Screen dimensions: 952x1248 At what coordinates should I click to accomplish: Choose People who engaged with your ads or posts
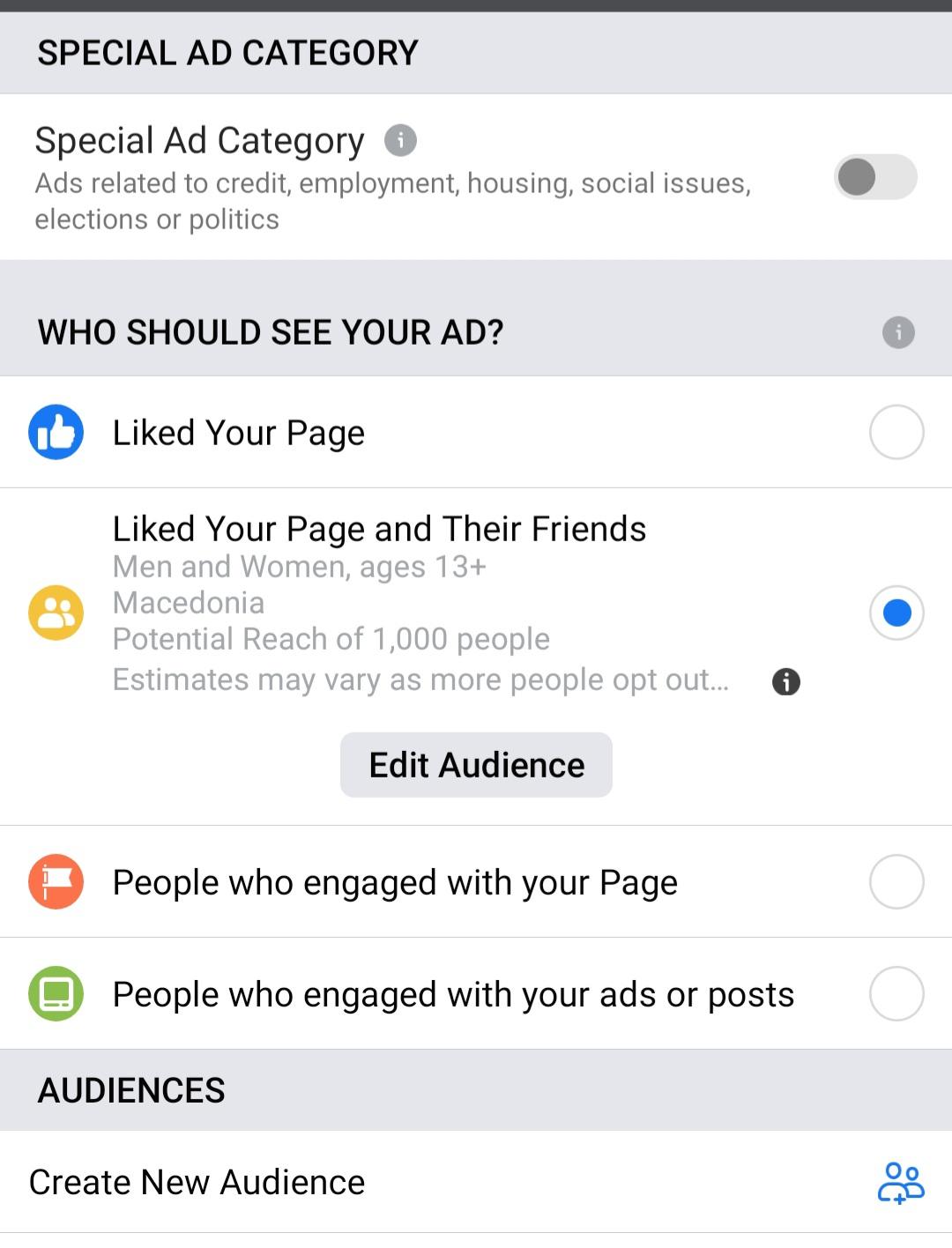pyautogui.click(x=476, y=993)
